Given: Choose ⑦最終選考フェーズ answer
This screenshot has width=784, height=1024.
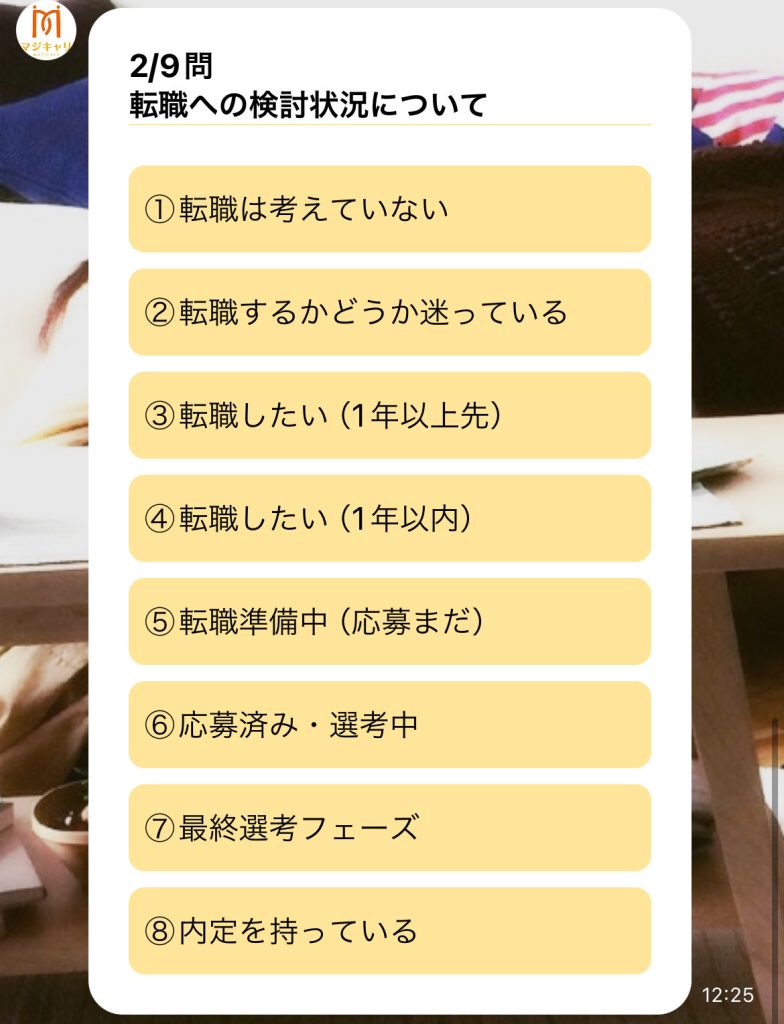Looking at the screenshot, I should 389,828.
